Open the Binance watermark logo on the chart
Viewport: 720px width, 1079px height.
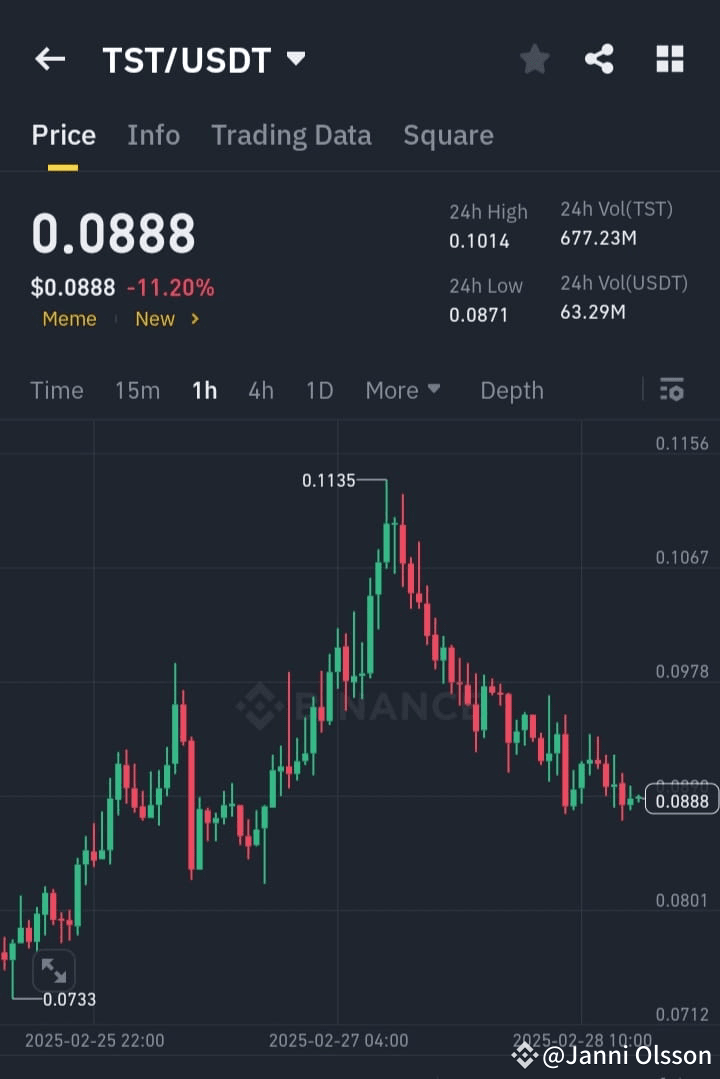click(258, 706)
